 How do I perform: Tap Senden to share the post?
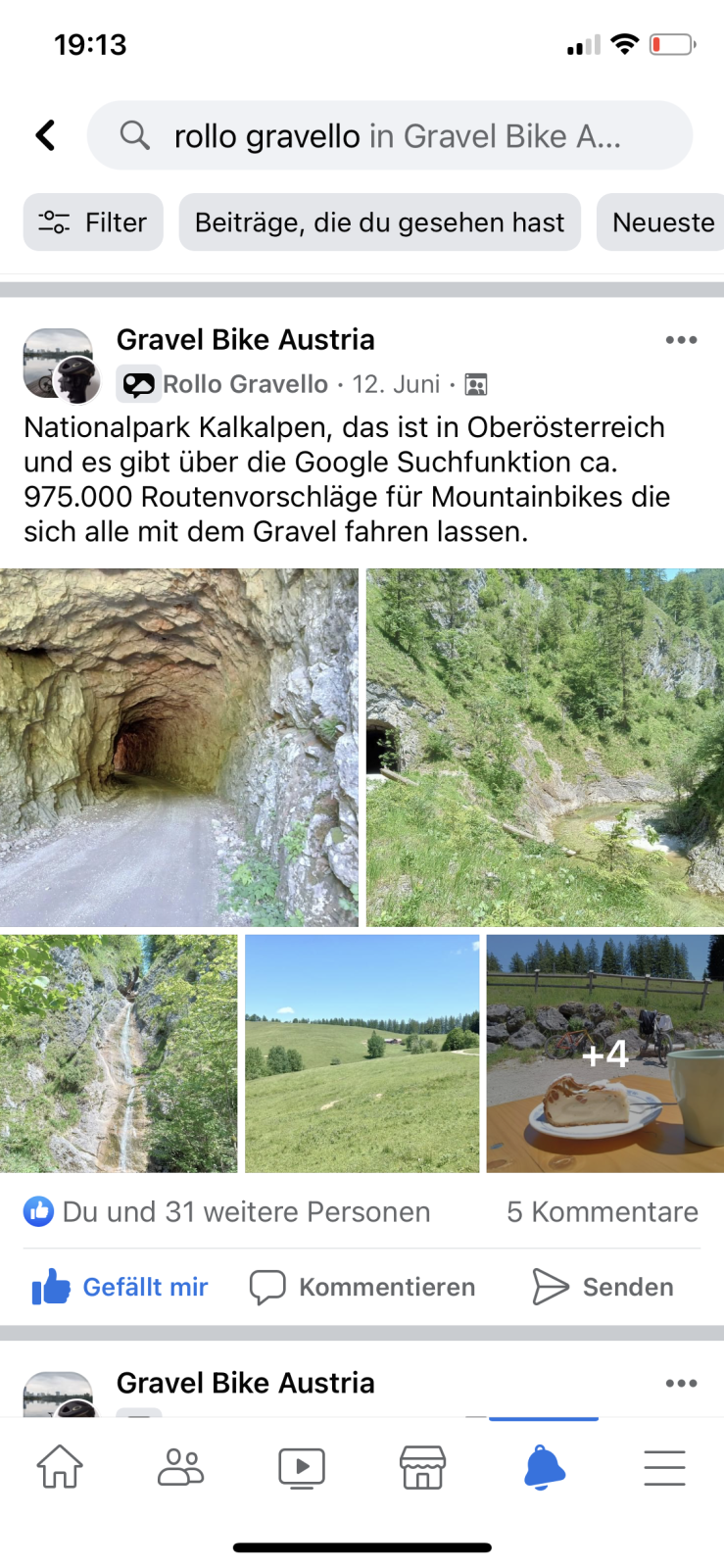(603, 1287)
